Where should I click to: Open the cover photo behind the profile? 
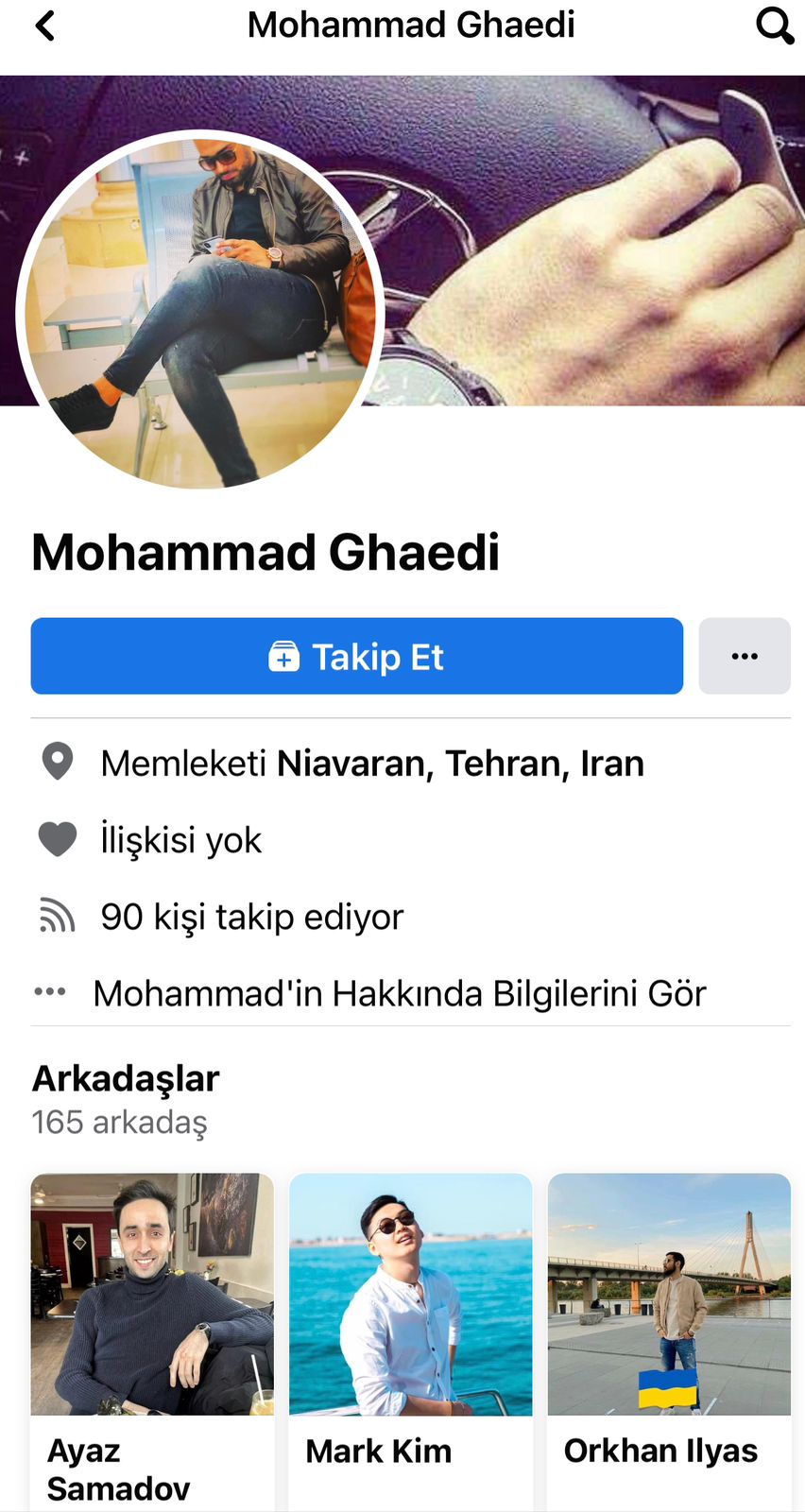click(x=605, y=236)
